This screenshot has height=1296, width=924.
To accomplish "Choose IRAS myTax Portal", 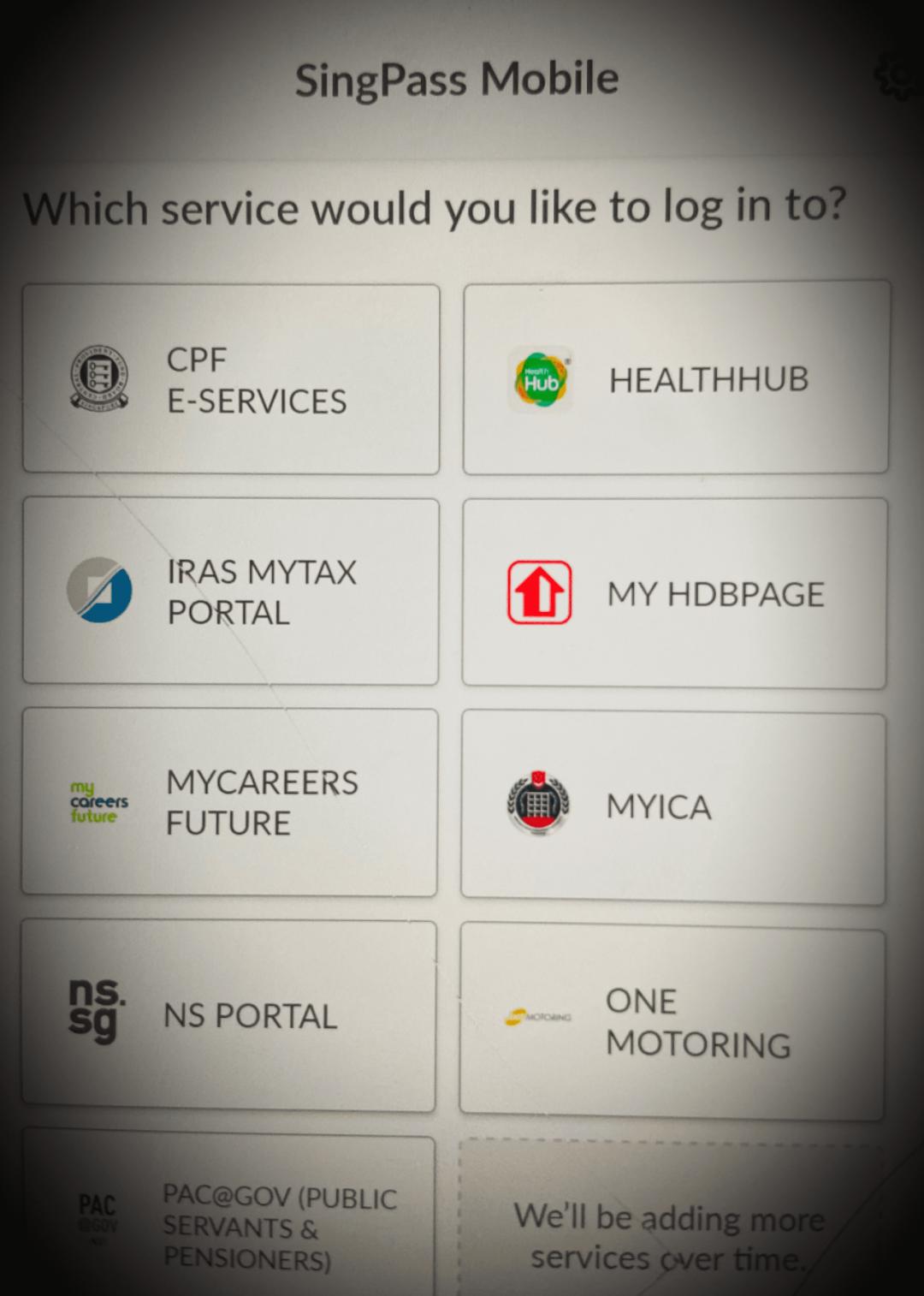I will point(230,592).
